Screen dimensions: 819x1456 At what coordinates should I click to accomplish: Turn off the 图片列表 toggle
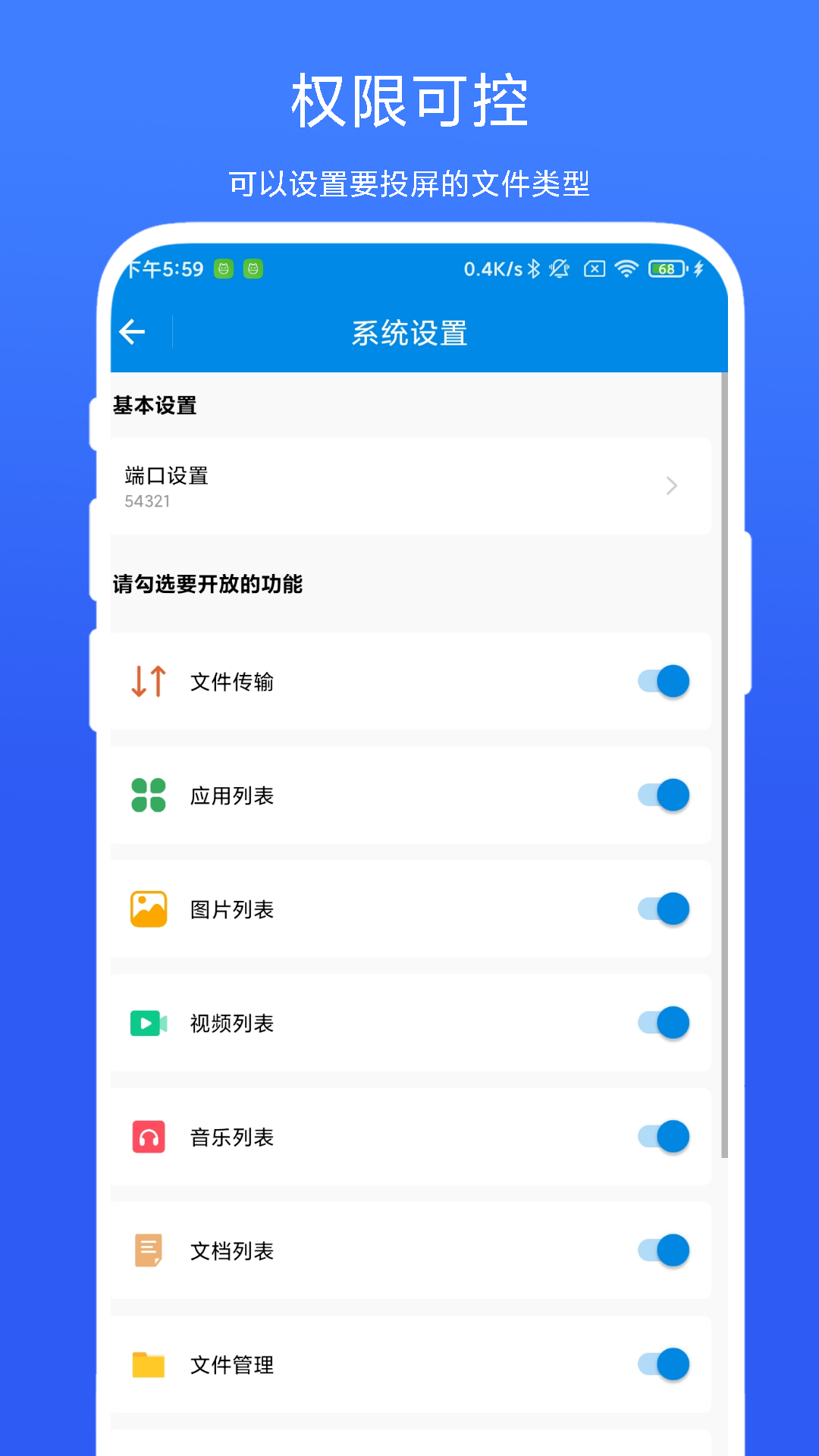(x=661, y=908)
